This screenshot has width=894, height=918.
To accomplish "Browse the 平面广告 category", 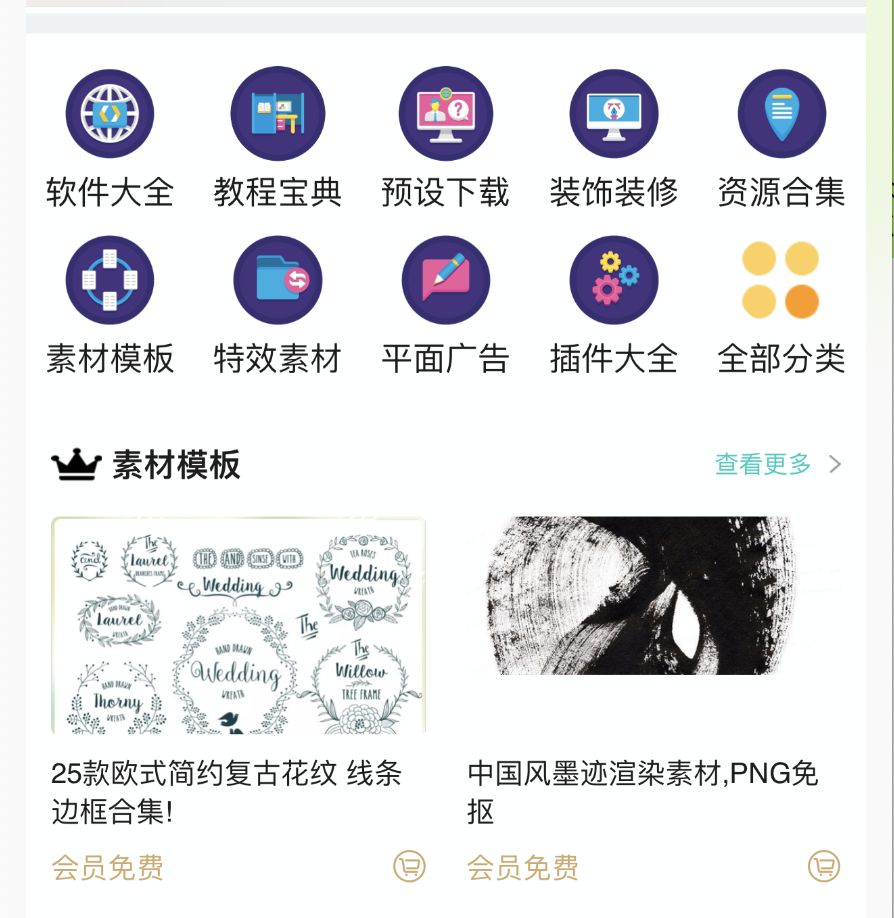I will point(446,281).
